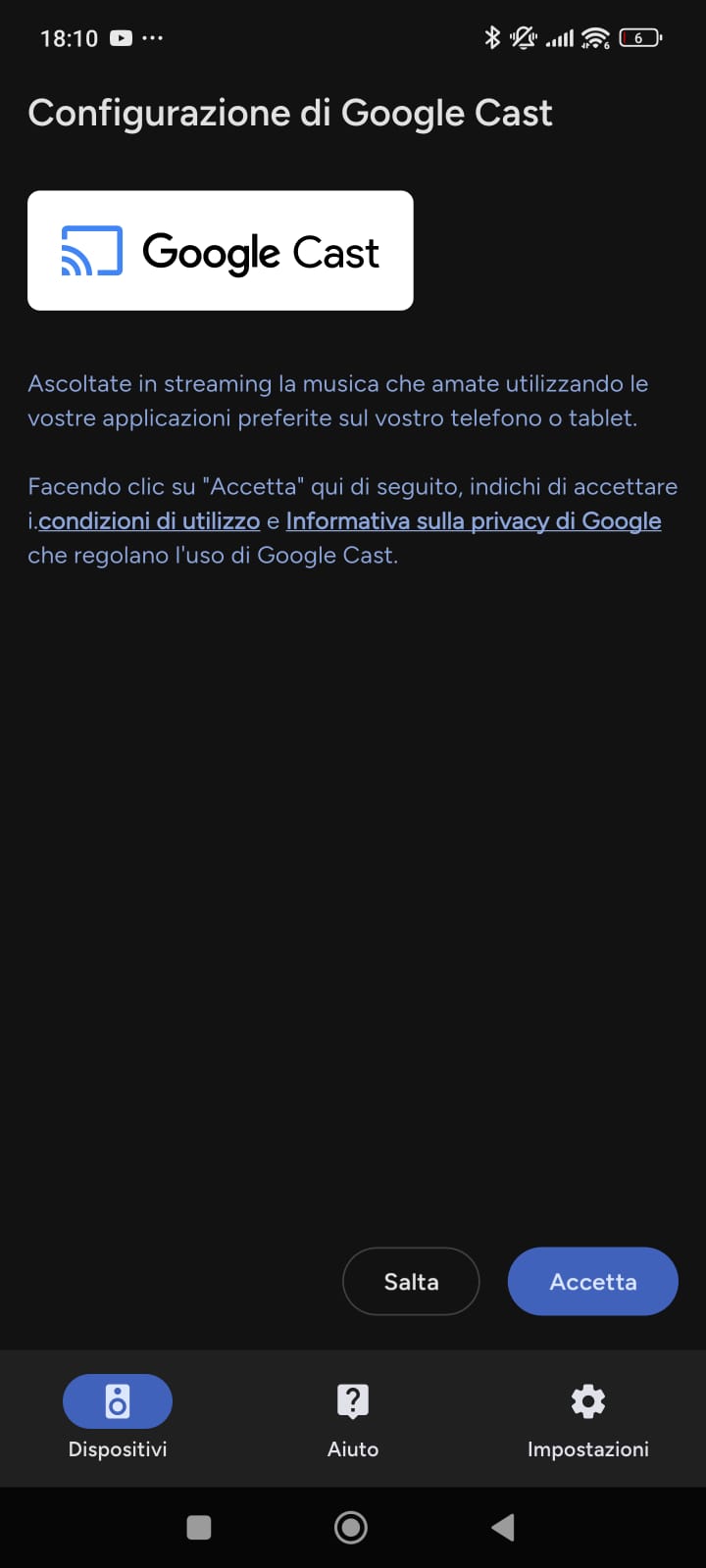Switch to the Impostazioni tab
706x1568 pixels.
pyautogui.click(x=587, y=1417)
